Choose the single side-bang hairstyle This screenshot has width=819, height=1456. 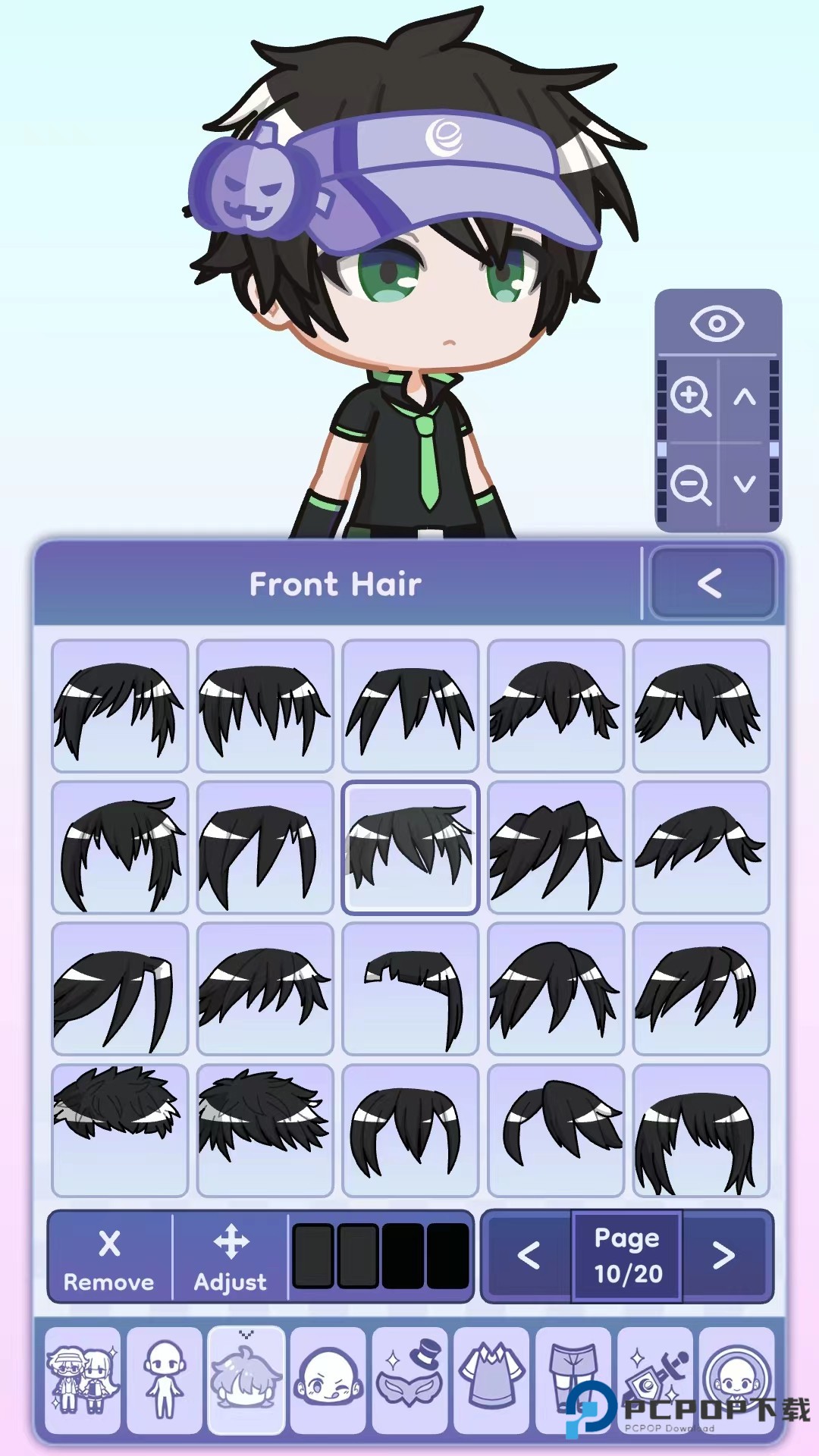pyautogui.click(x=410, y=989)
